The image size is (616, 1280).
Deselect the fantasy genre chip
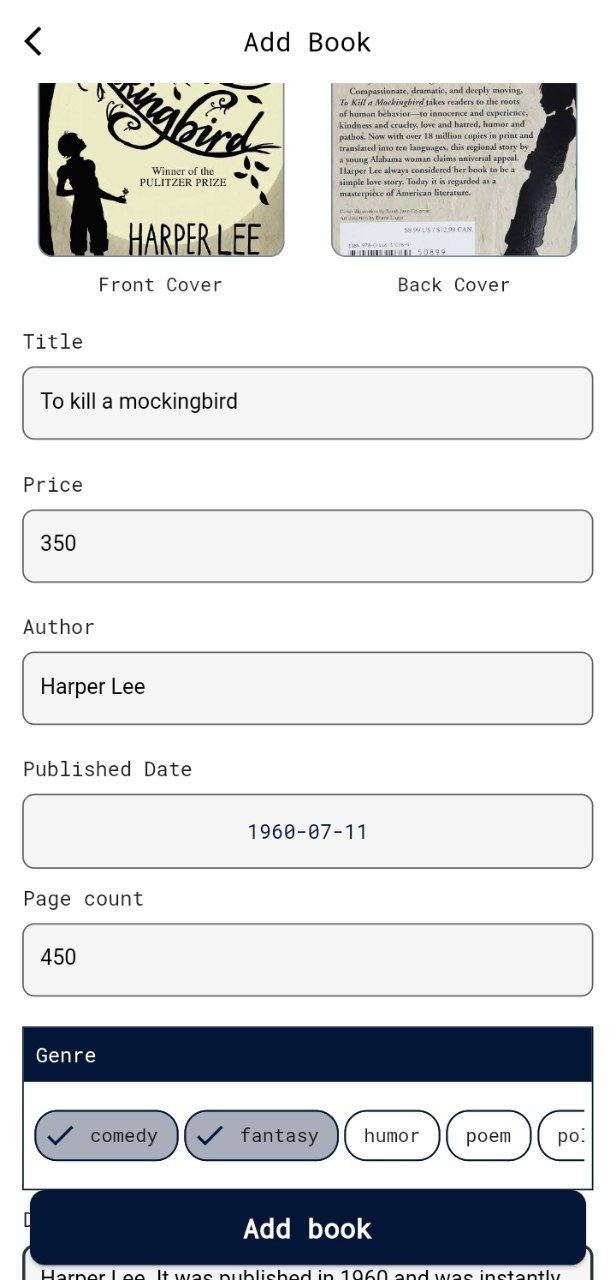(261, 1135)
